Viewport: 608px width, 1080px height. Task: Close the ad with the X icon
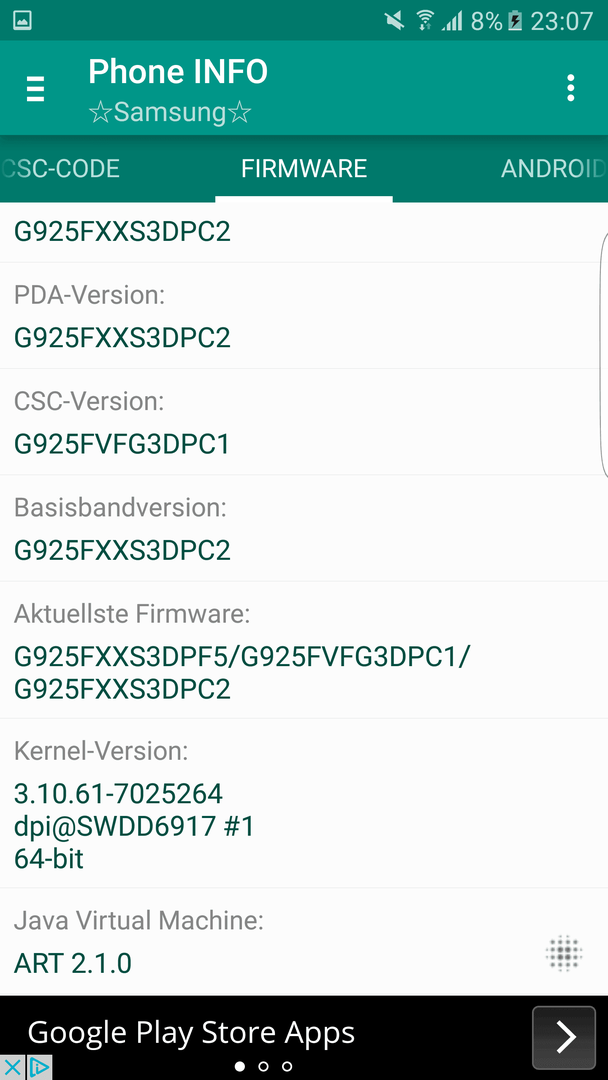point(12,1068)
